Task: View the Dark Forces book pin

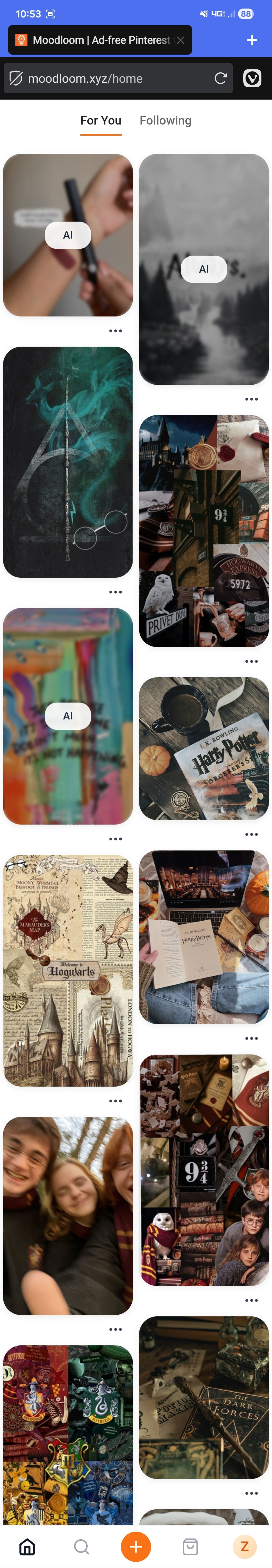Action: 204,1397
